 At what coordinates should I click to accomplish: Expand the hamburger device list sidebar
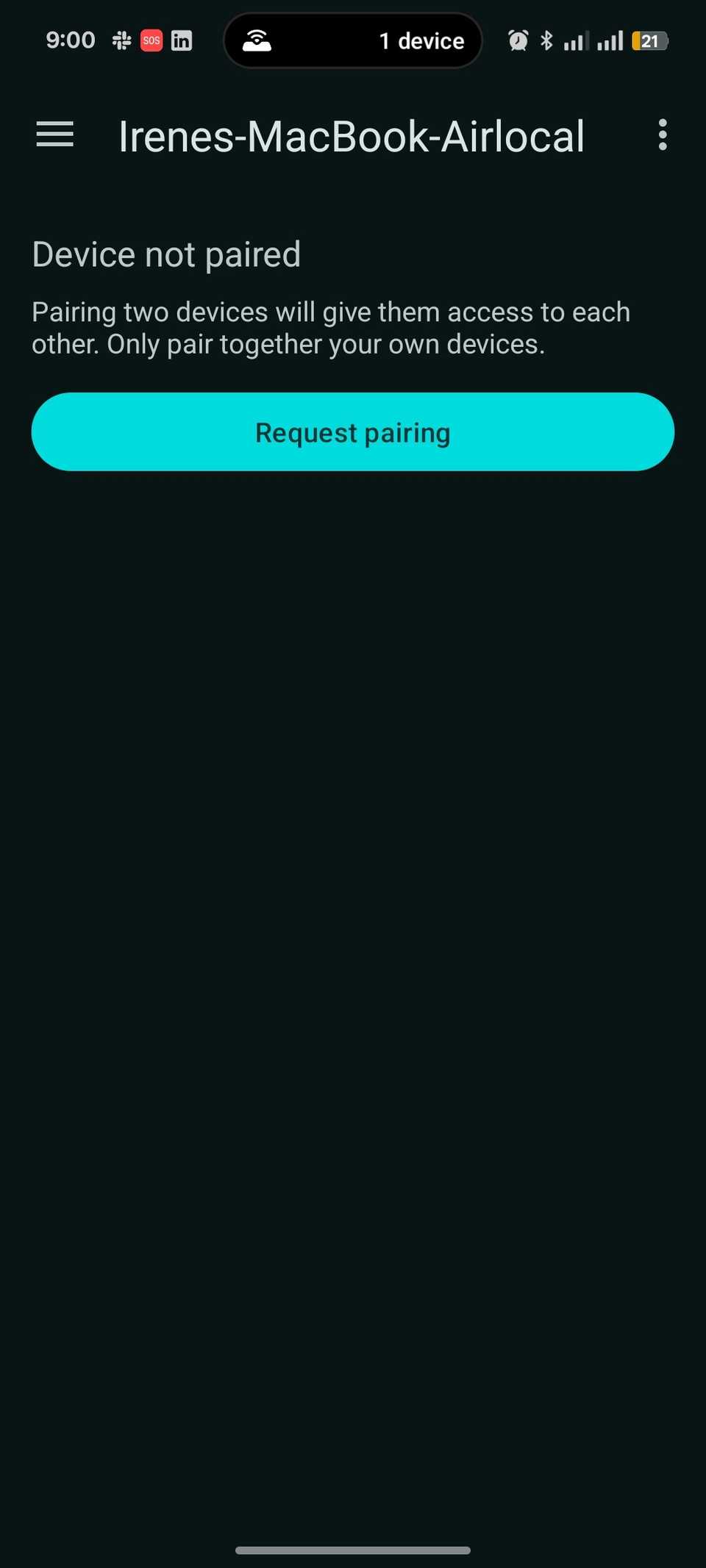[x=54, y=135]
